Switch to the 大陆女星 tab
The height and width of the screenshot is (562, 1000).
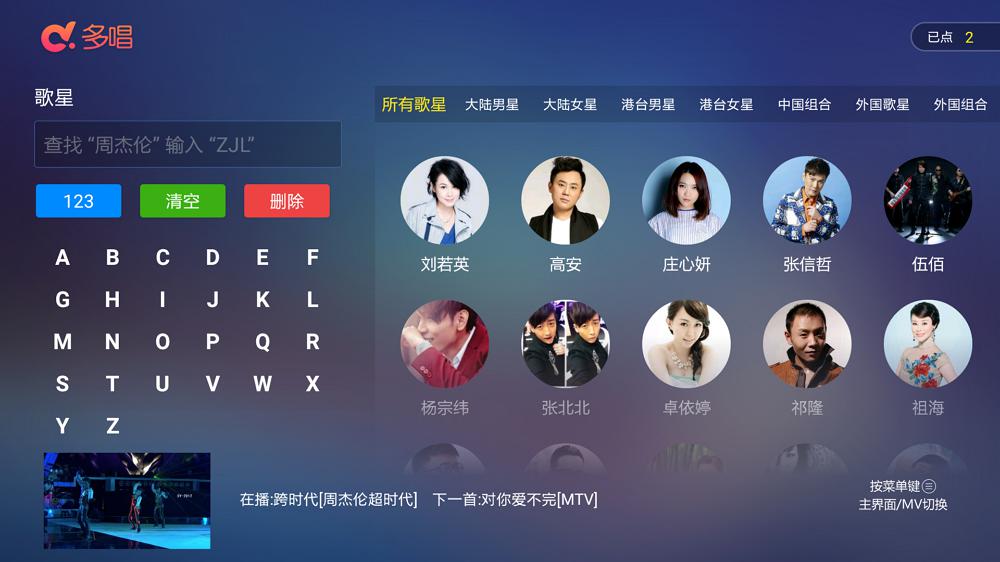569,104
